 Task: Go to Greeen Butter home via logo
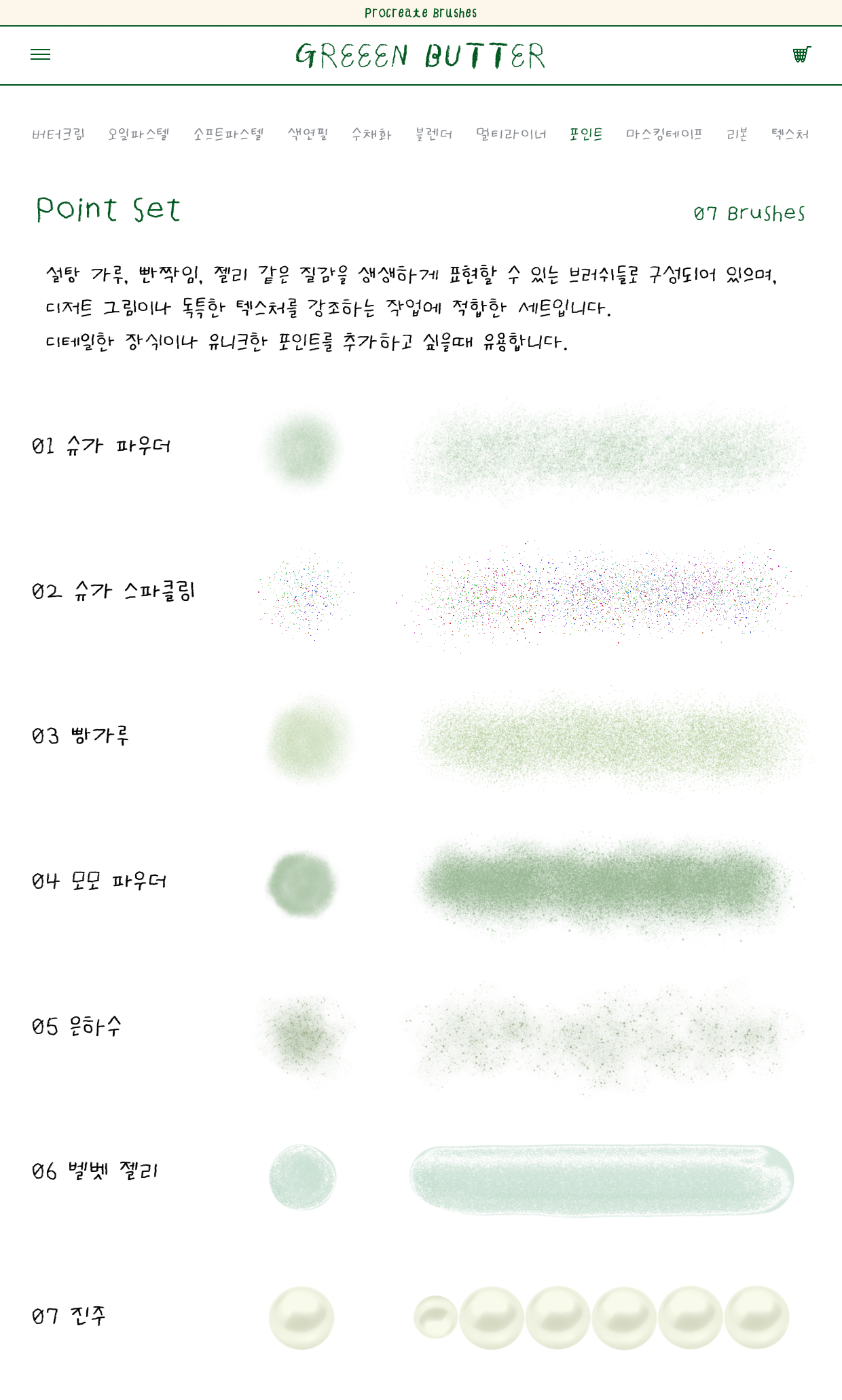420,56
